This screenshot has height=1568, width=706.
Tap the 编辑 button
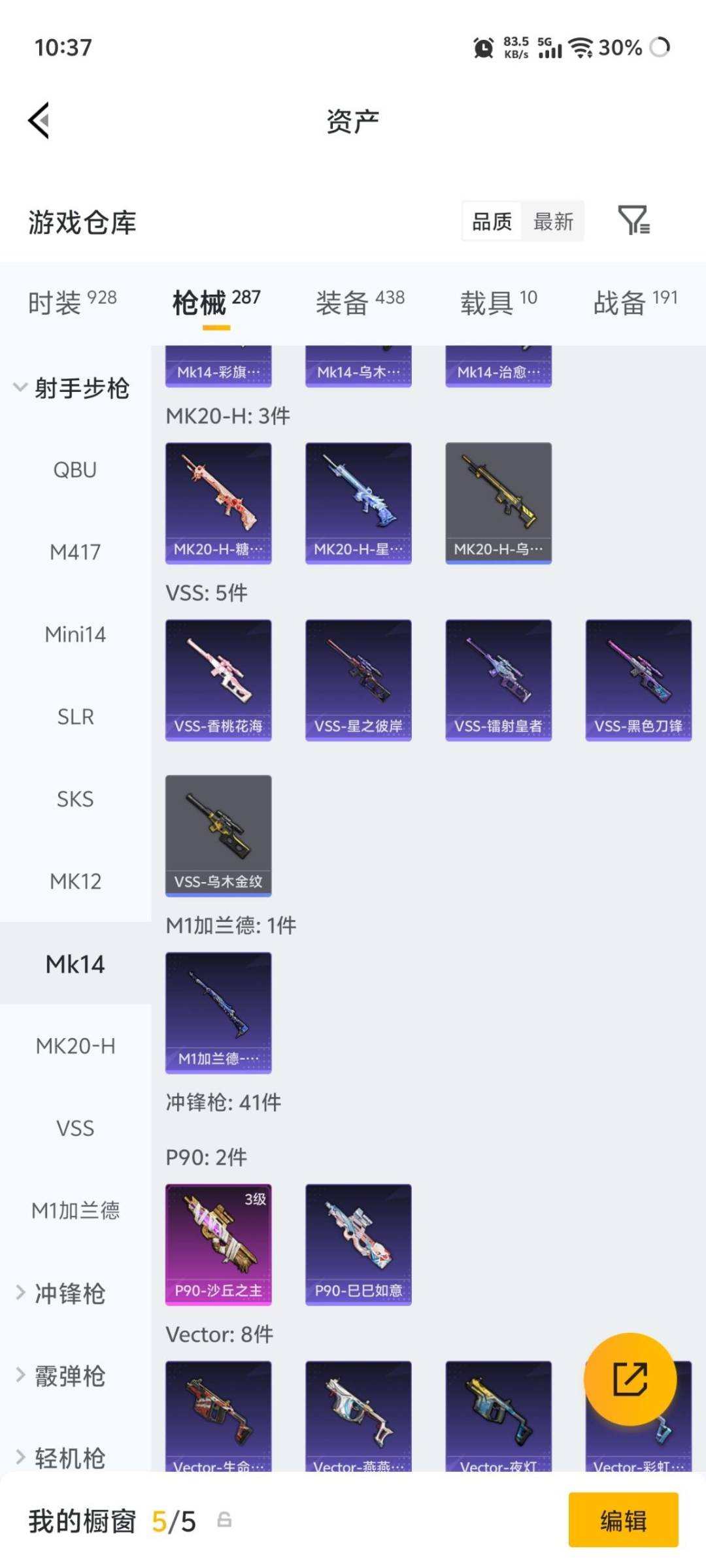click(623, 1520)
